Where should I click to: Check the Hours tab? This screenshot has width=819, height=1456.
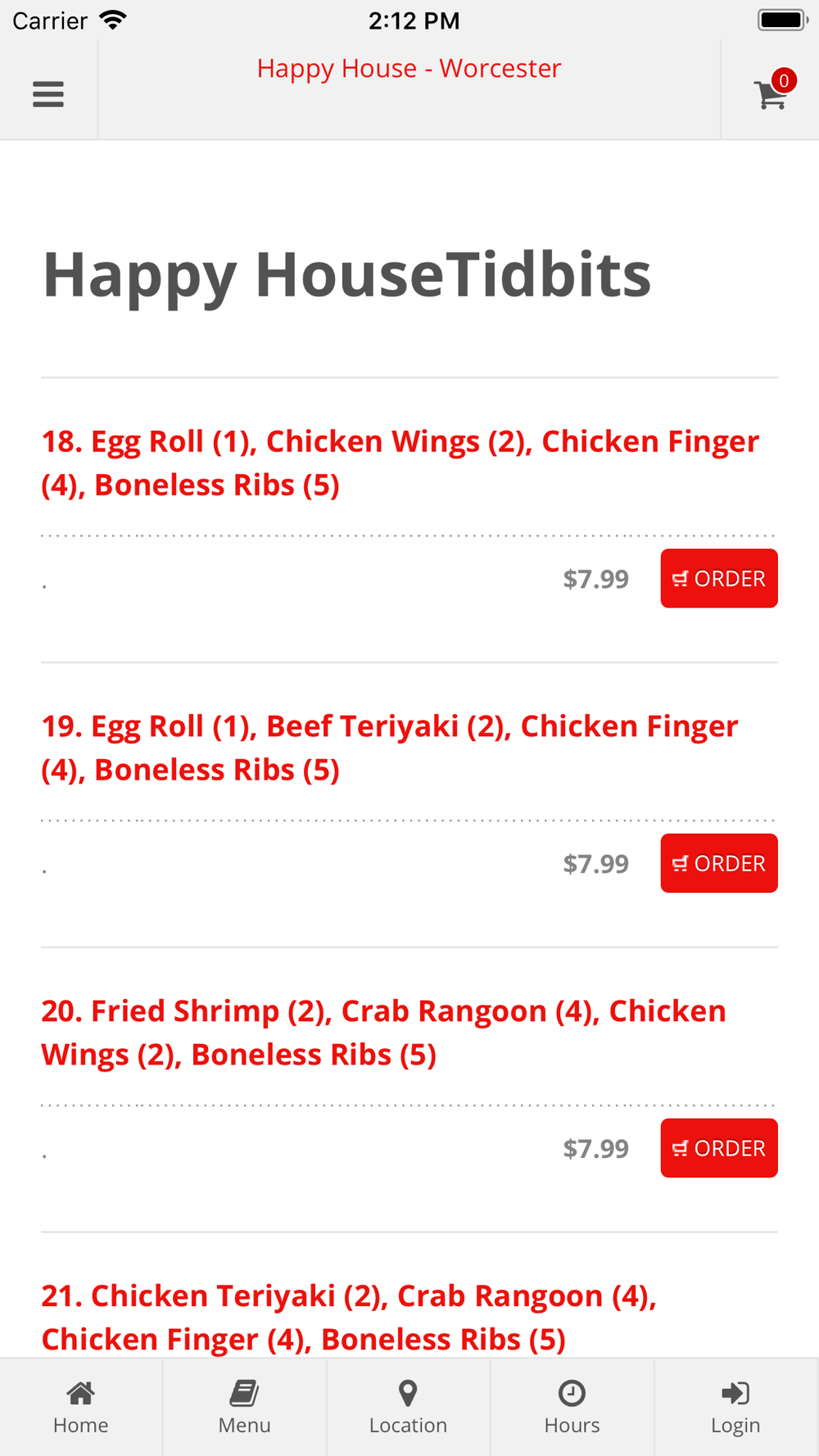pos(572,1407)
